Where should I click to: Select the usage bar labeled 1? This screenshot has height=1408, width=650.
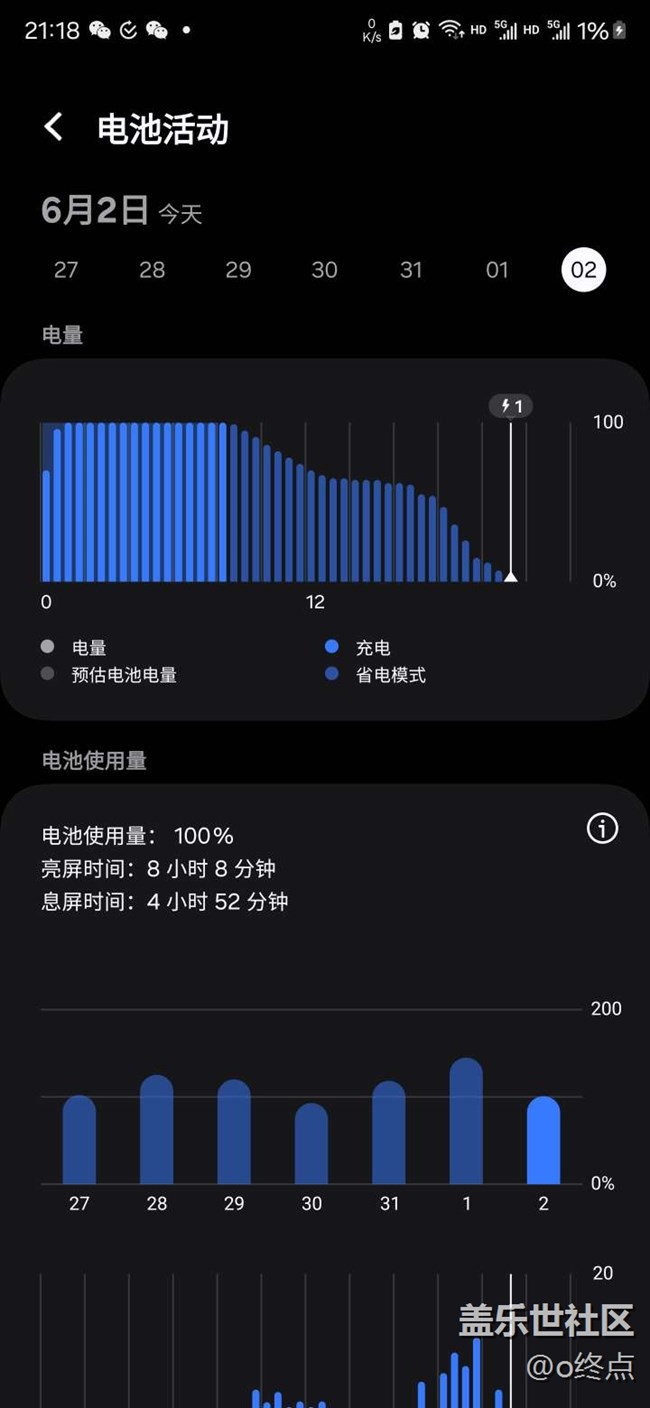point(466,1121)
